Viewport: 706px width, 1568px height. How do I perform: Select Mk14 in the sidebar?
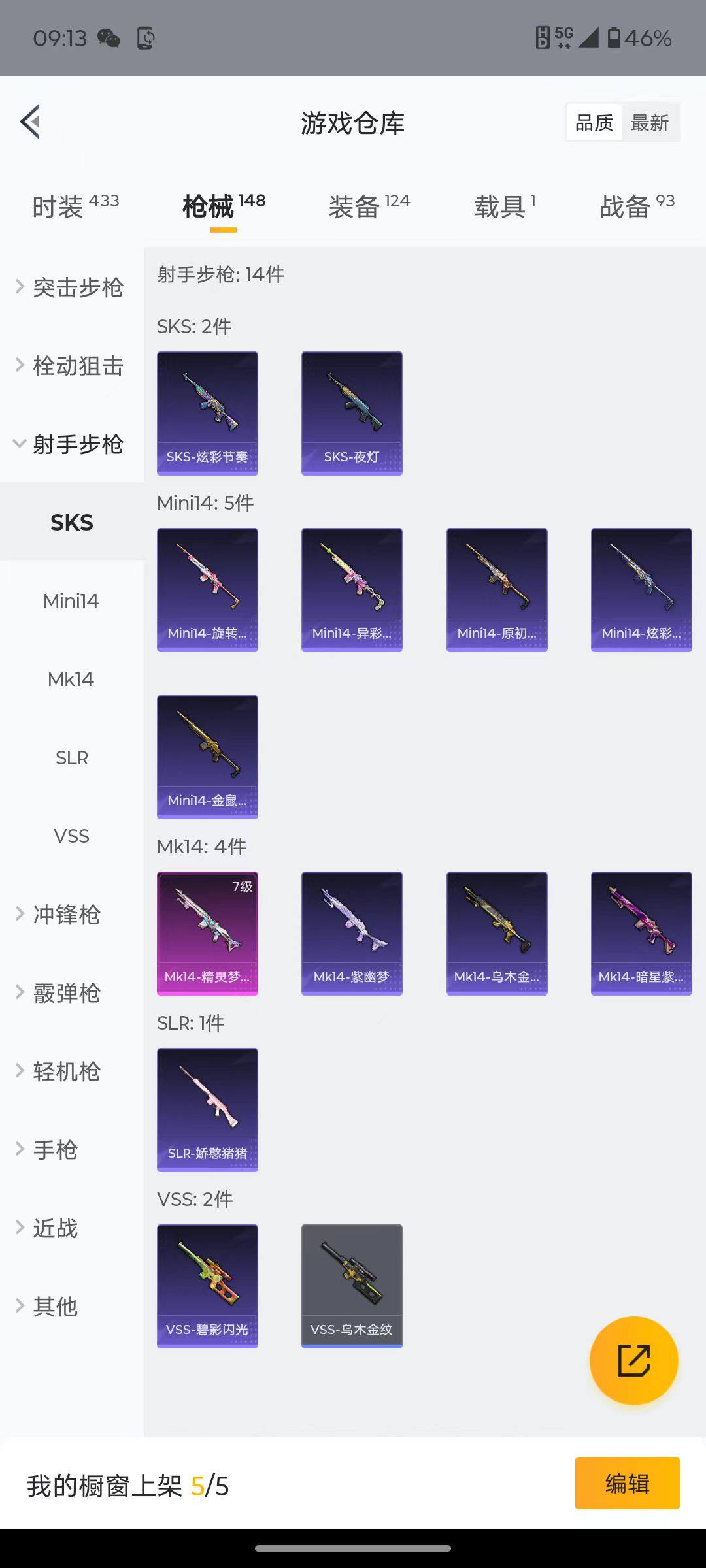point(71,679)
